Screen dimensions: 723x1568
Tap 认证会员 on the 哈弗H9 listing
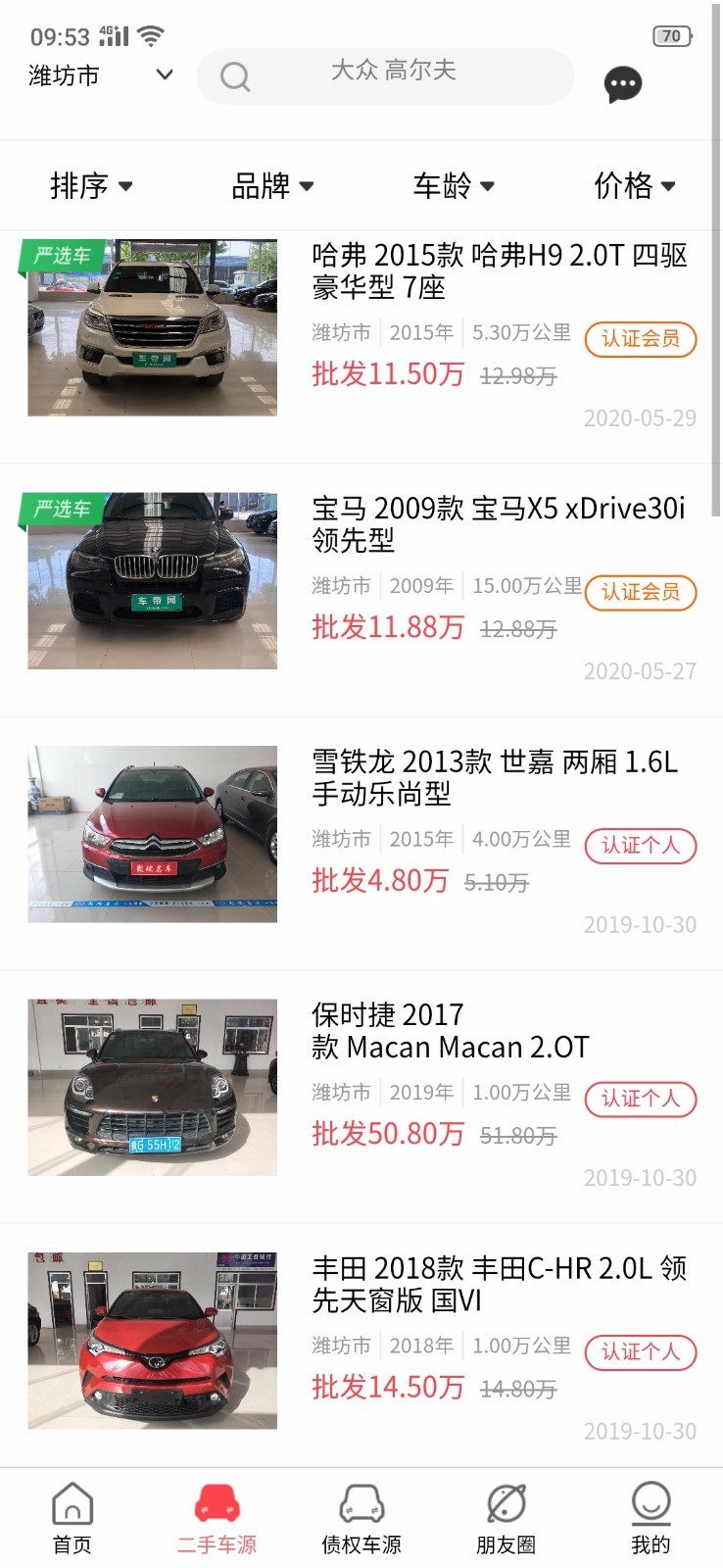click(x=641, y=339)
